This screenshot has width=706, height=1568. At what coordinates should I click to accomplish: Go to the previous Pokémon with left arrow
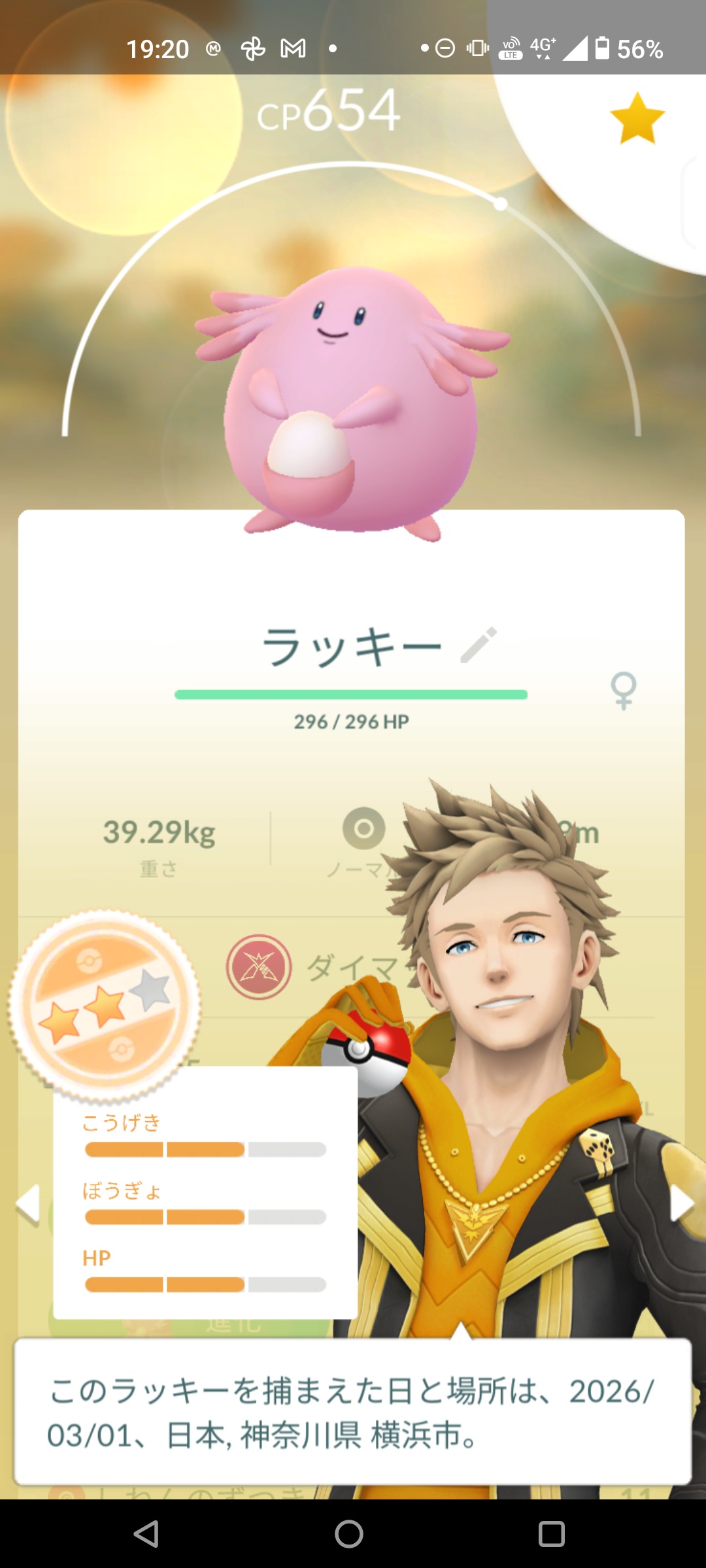(29, 1203)
